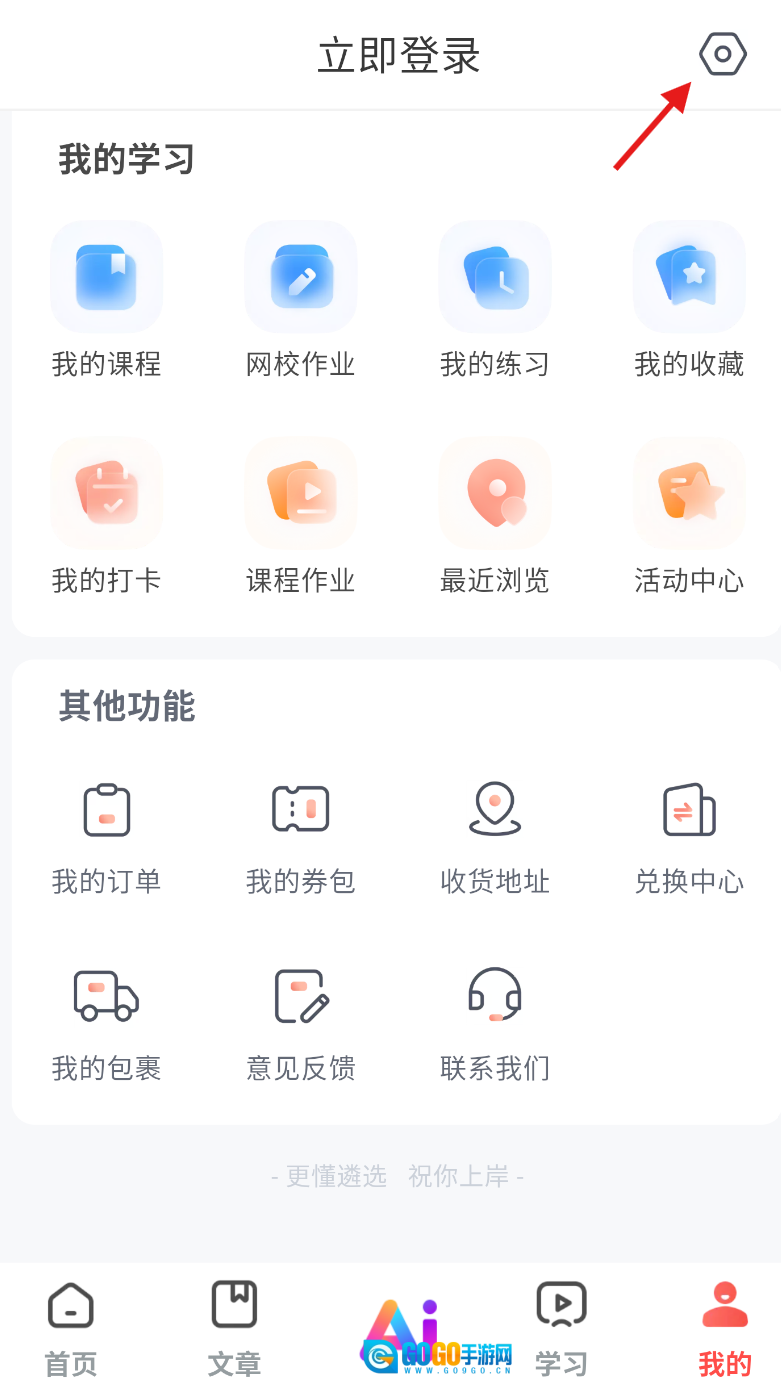Tap 联系我们 support
Viewport: 781px width, 1384px height.
494,1023
